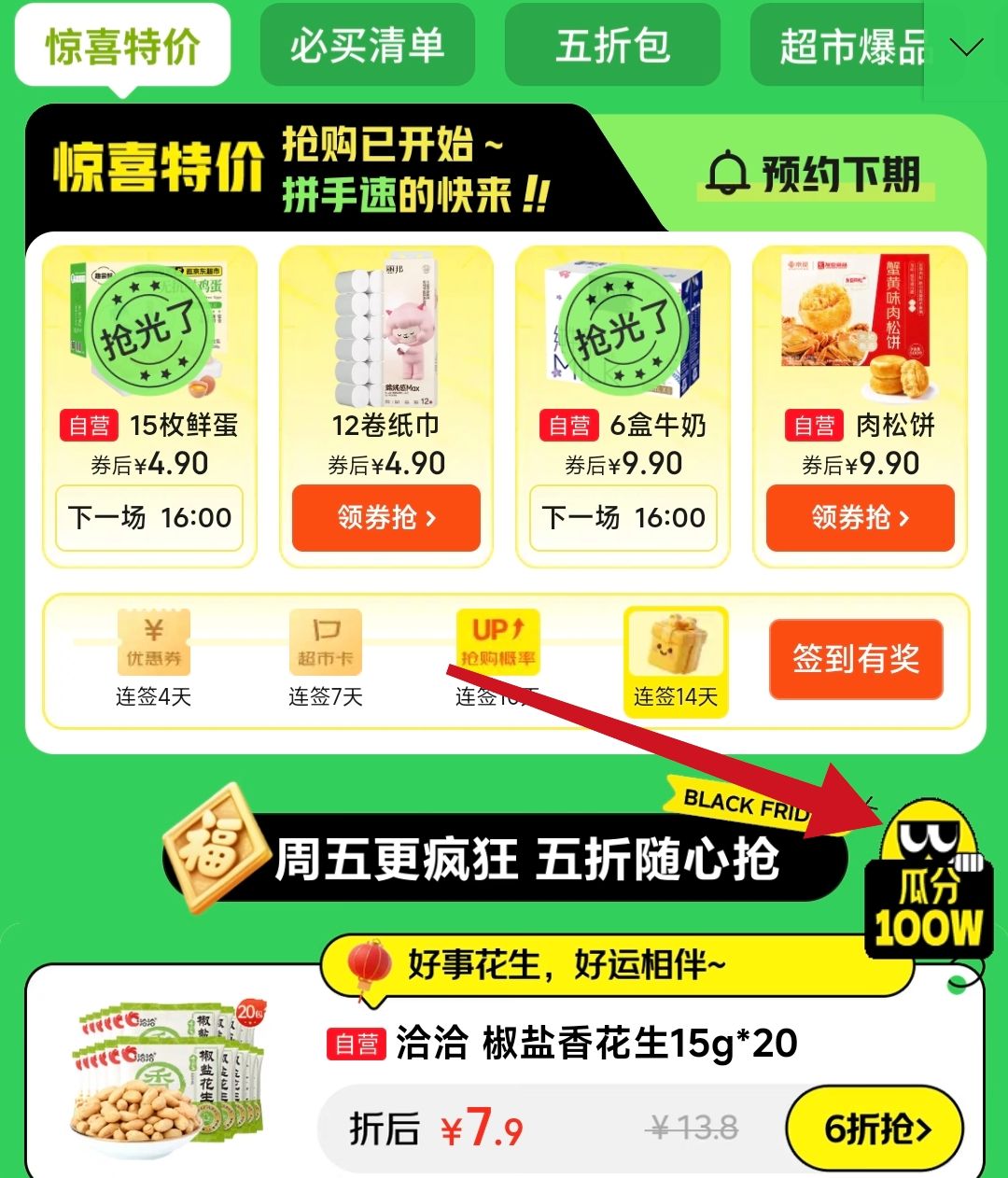
Task: Open the 15枚鲜蛋 product card
Action: pos(149,406)
